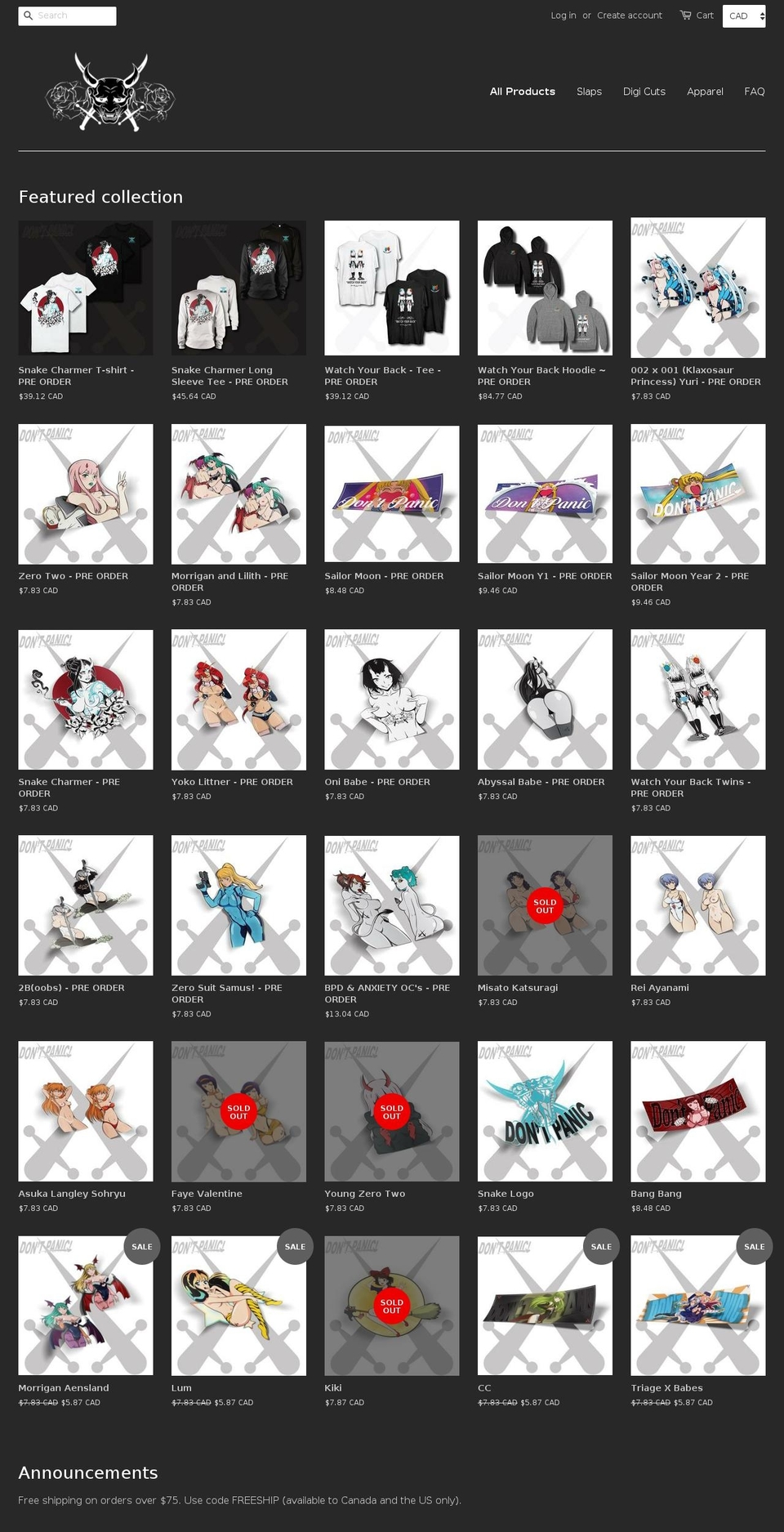Switch to the Slaps section

589,92
